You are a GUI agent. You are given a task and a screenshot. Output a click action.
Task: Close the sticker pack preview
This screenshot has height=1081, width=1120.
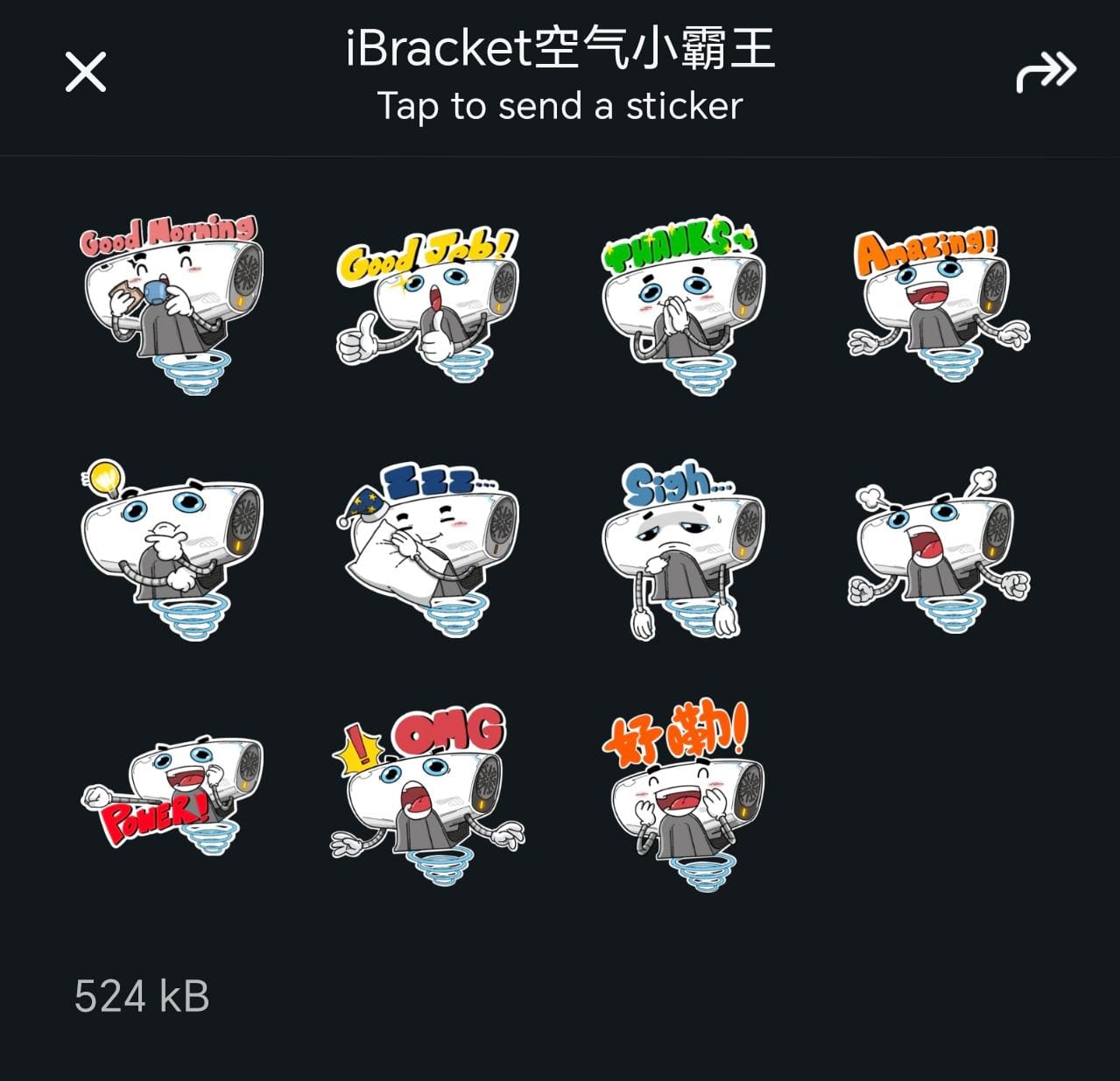point(86,72)
